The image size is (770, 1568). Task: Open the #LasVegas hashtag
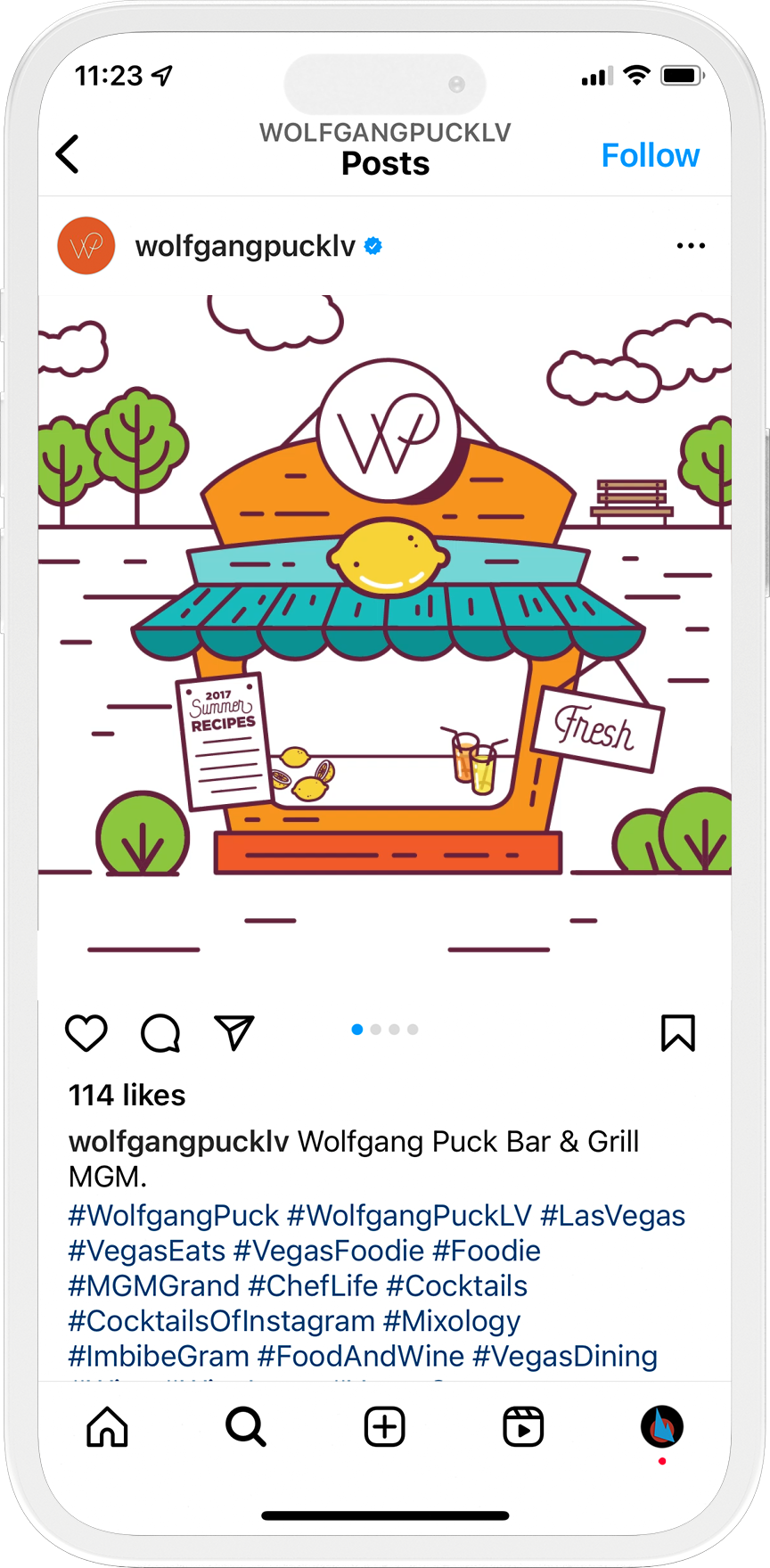(612, 1216)
